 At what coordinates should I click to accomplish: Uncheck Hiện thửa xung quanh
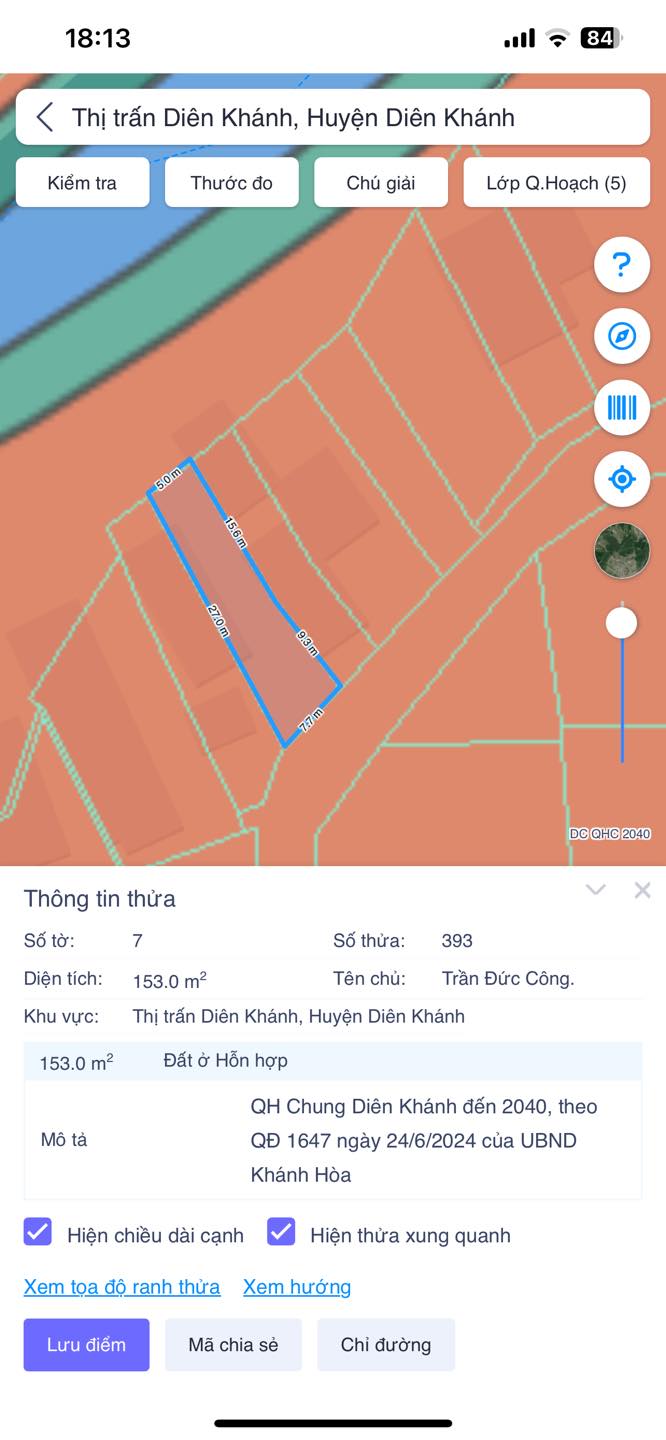tap(281, 1232)
